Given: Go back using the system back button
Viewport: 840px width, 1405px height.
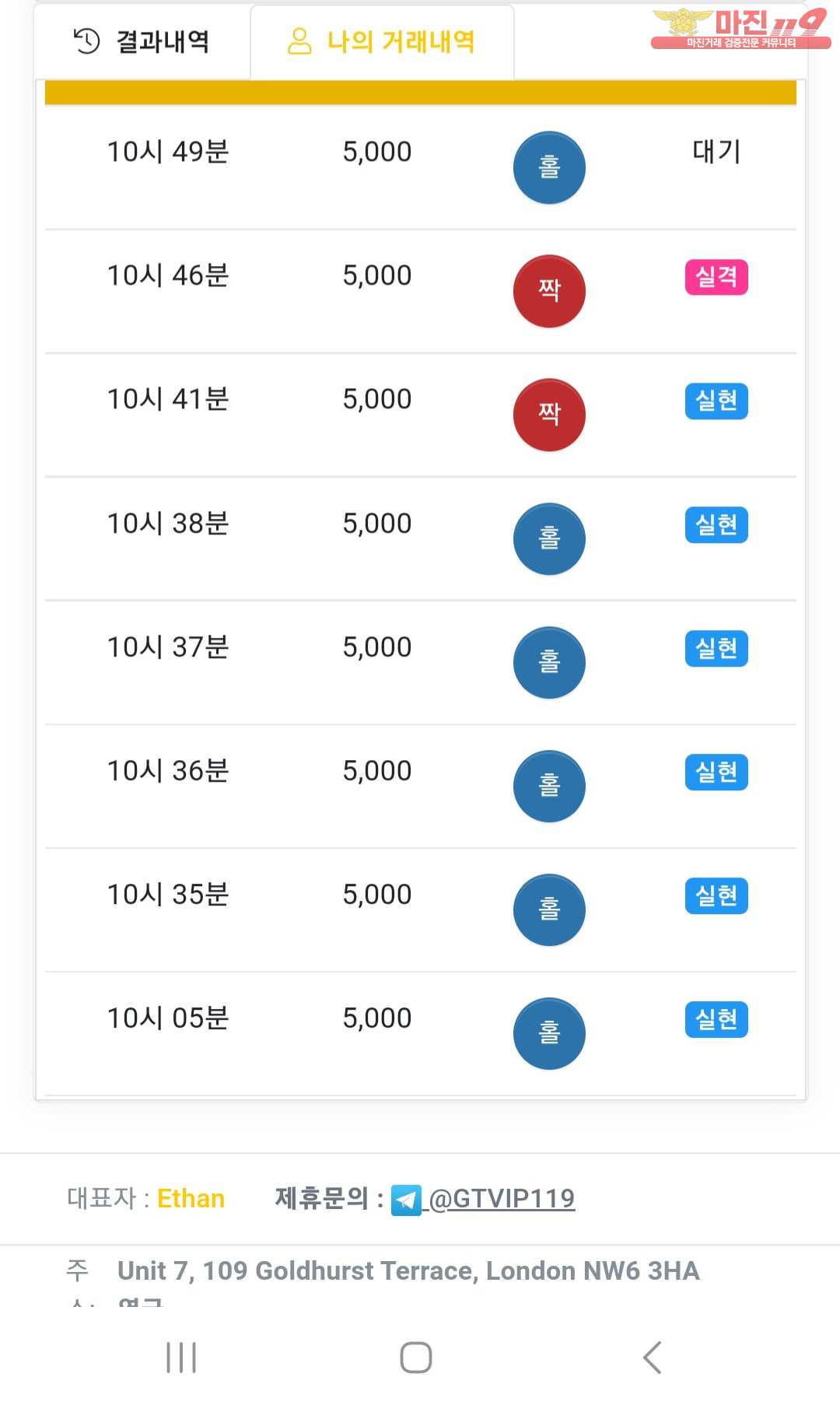Looking at the screenshot, I should 653,1358.
